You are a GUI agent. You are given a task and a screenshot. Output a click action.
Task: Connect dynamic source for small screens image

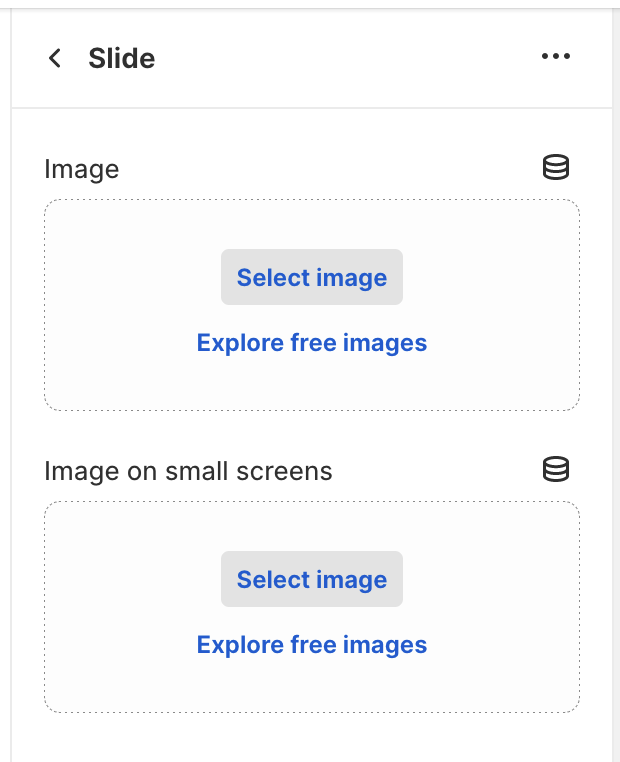[x=556, y=469]
